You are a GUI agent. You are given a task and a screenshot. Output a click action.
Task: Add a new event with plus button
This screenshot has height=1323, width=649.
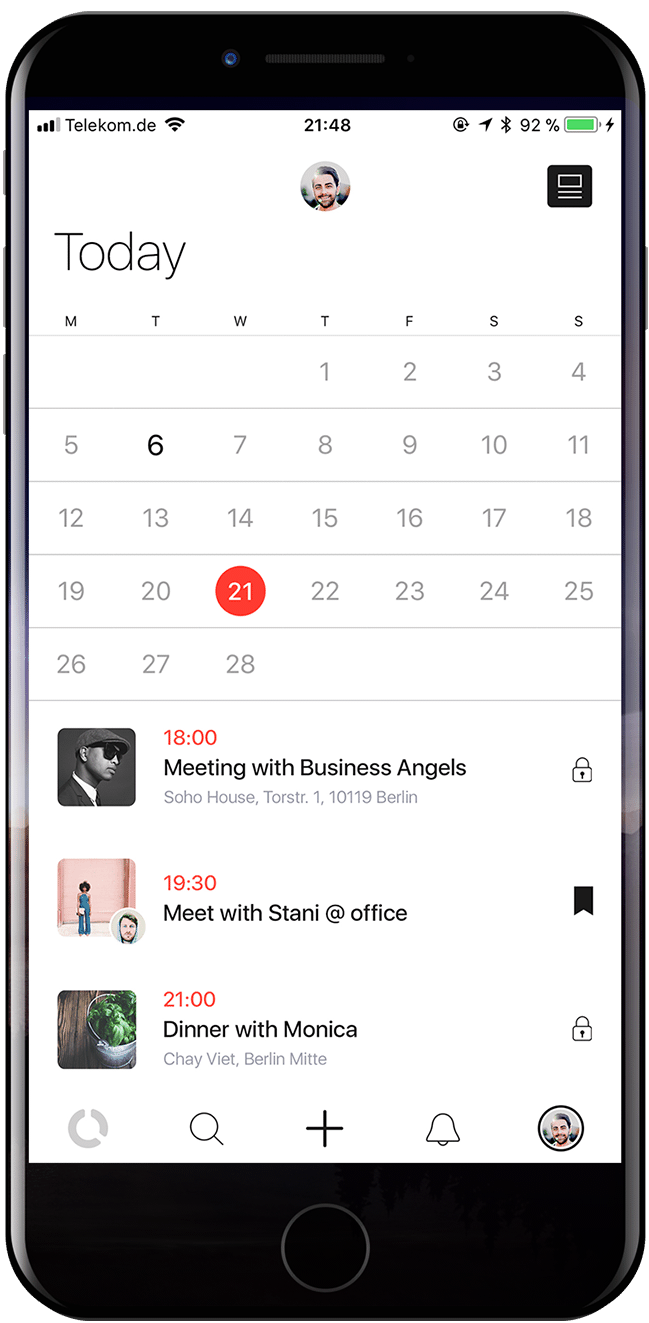tap(324, 1129)
